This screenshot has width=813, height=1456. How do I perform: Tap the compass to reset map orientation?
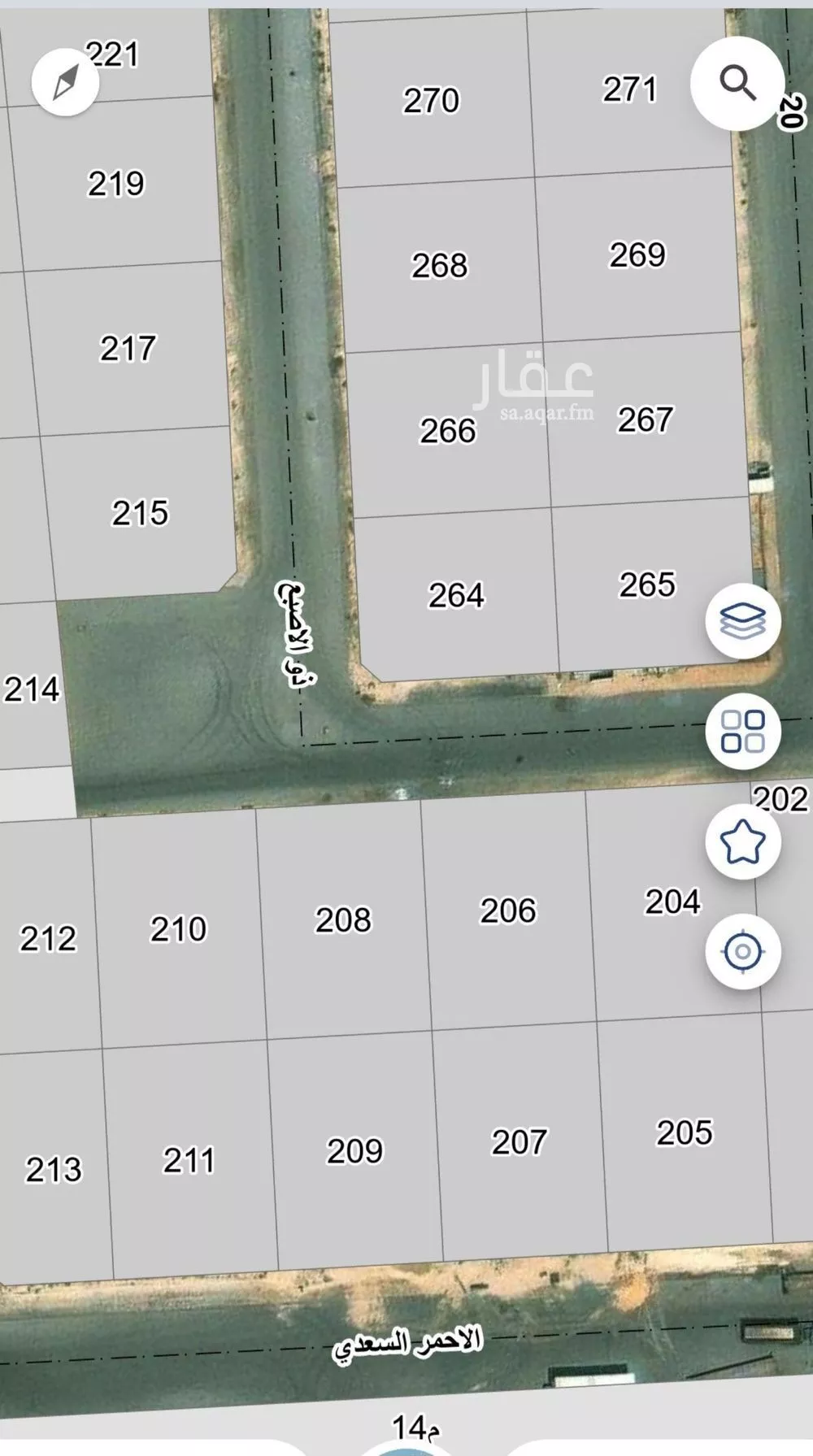click(x=65, y=81)
